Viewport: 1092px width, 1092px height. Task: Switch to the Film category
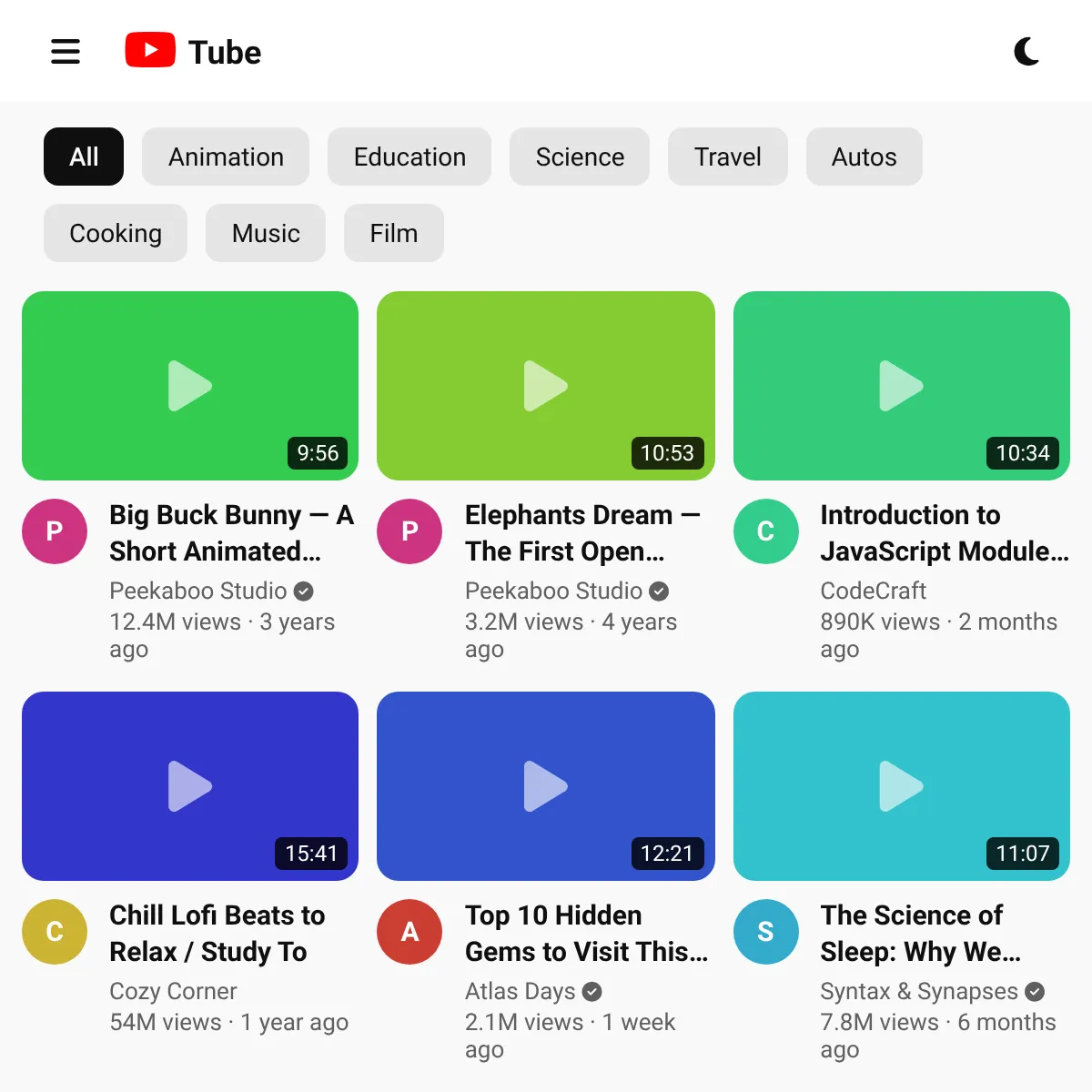pyautogui.click(x=394, y=233)
